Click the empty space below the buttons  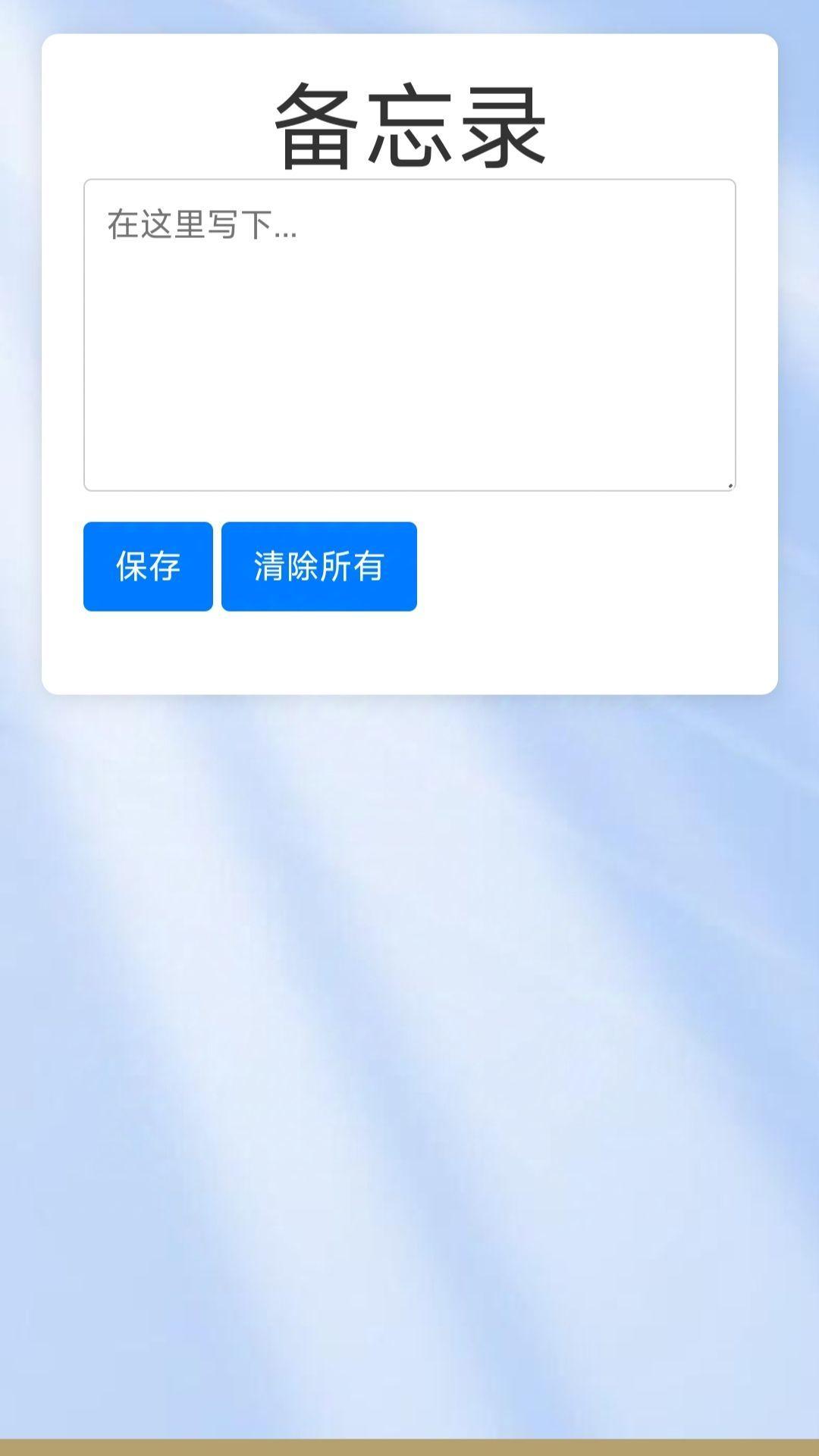click(409, 652)
